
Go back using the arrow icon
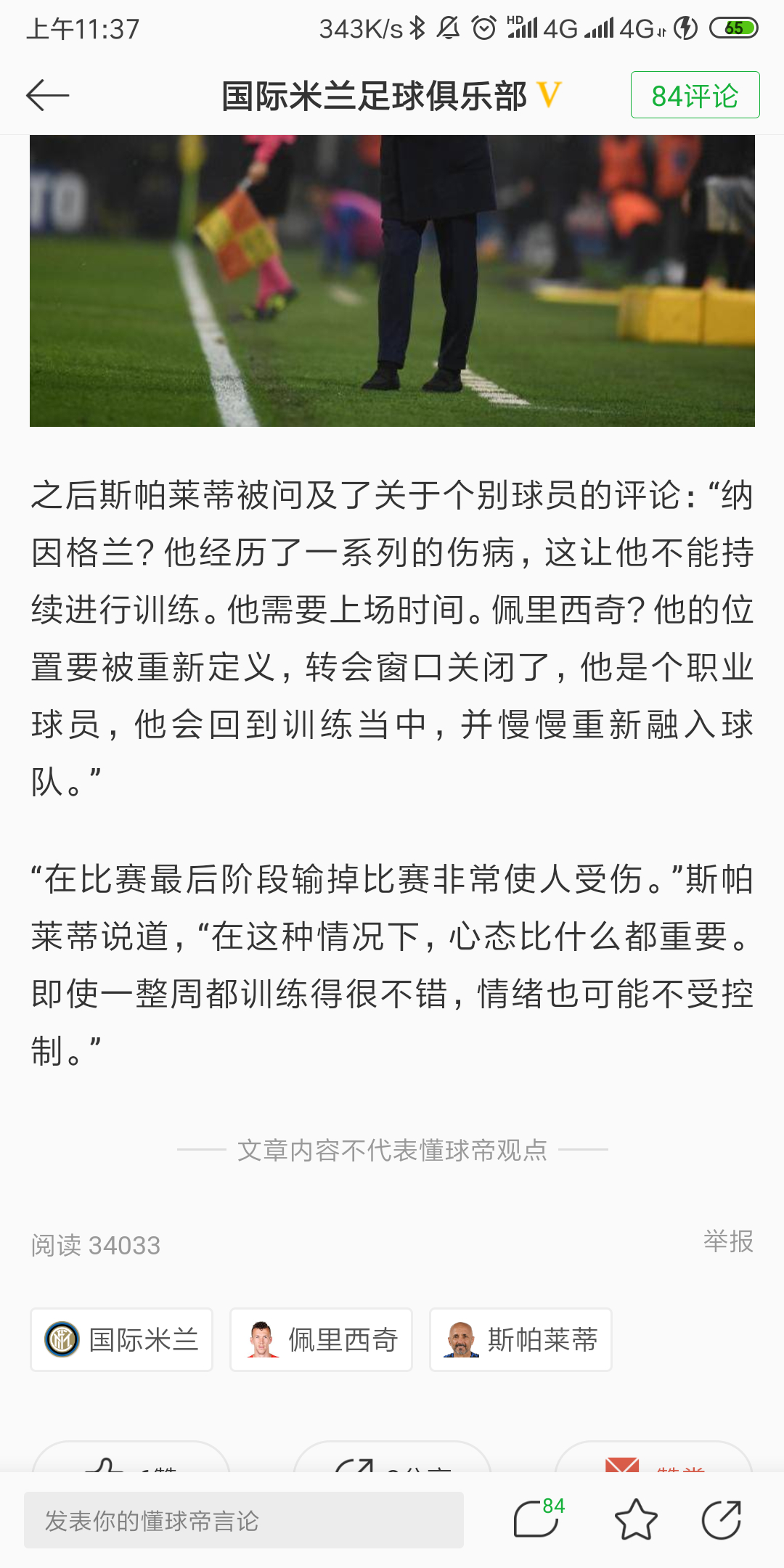tap(48, 95)
